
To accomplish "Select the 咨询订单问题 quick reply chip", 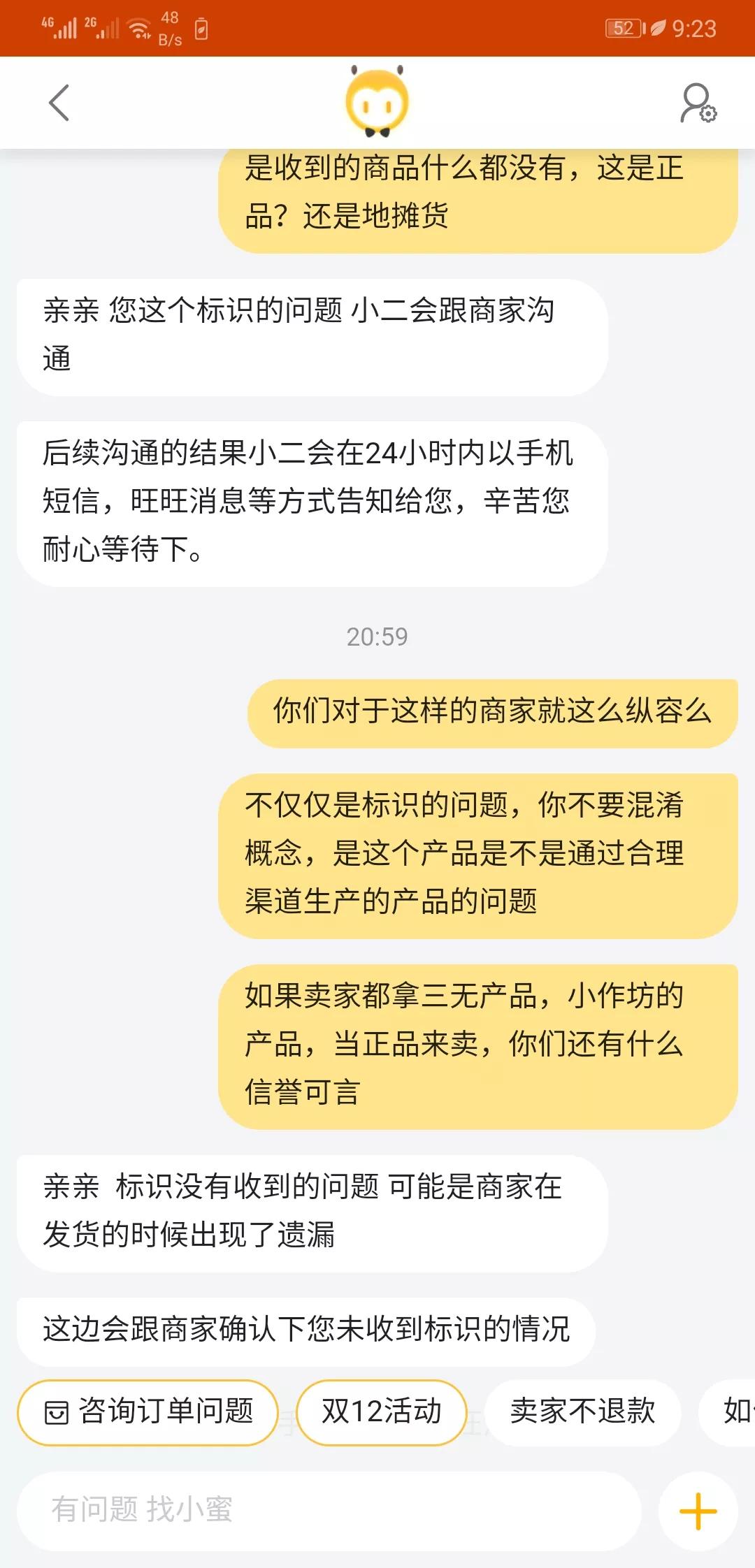I will pyautogui.click(x=148, y=1411).
